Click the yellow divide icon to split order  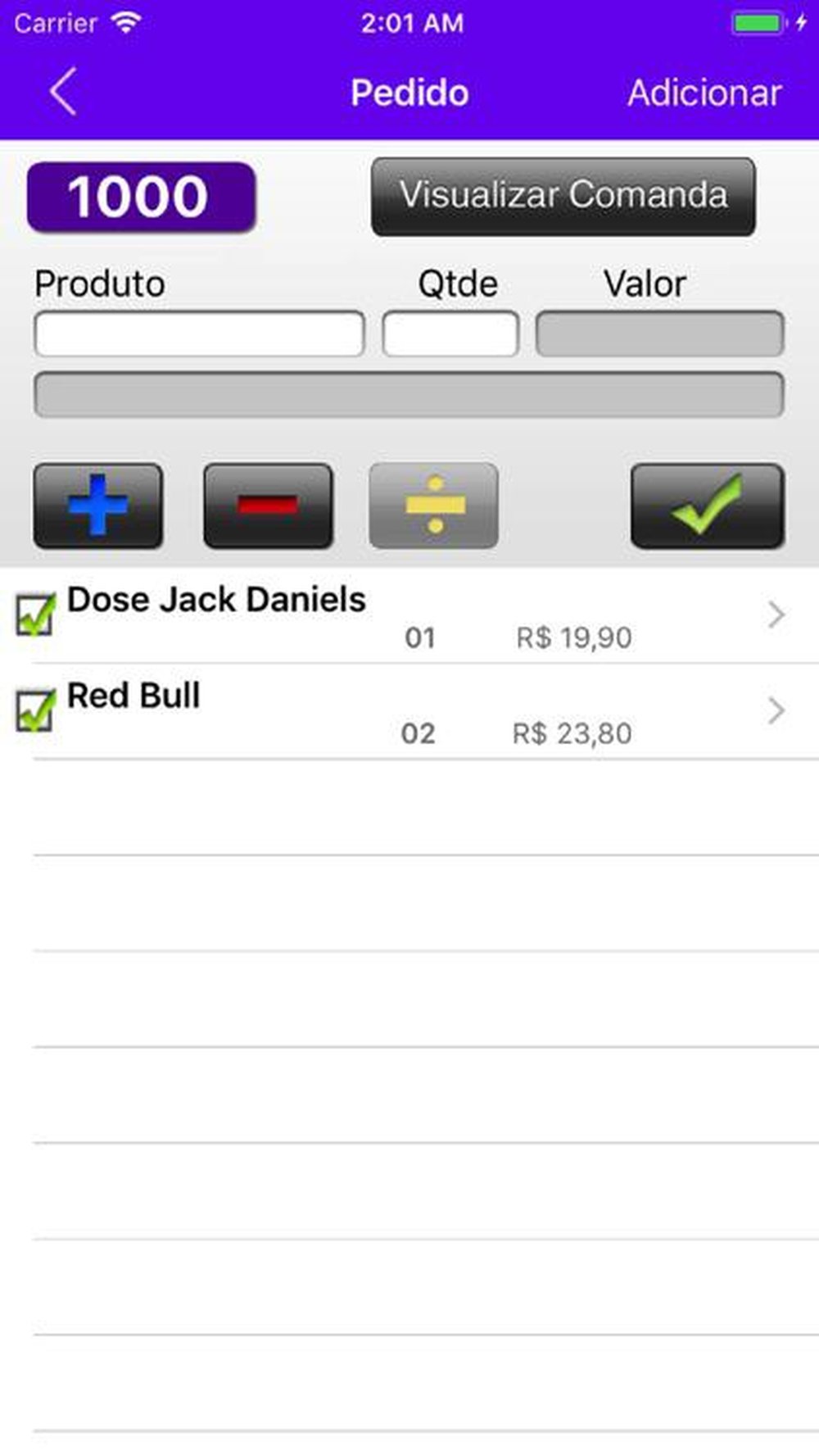pyautogui.click(x=433, y=504)
